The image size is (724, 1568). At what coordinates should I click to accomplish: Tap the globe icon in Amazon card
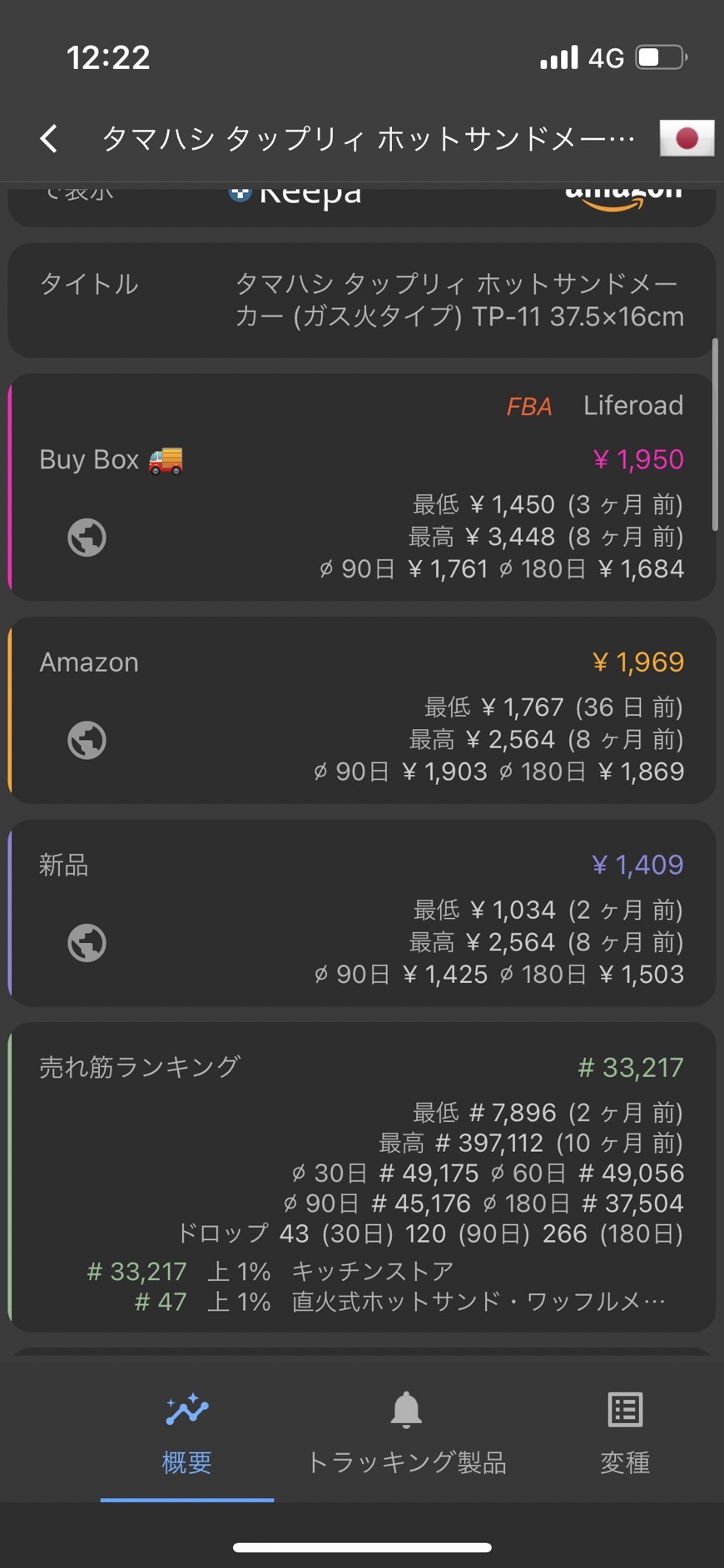(x=87, y=740)
